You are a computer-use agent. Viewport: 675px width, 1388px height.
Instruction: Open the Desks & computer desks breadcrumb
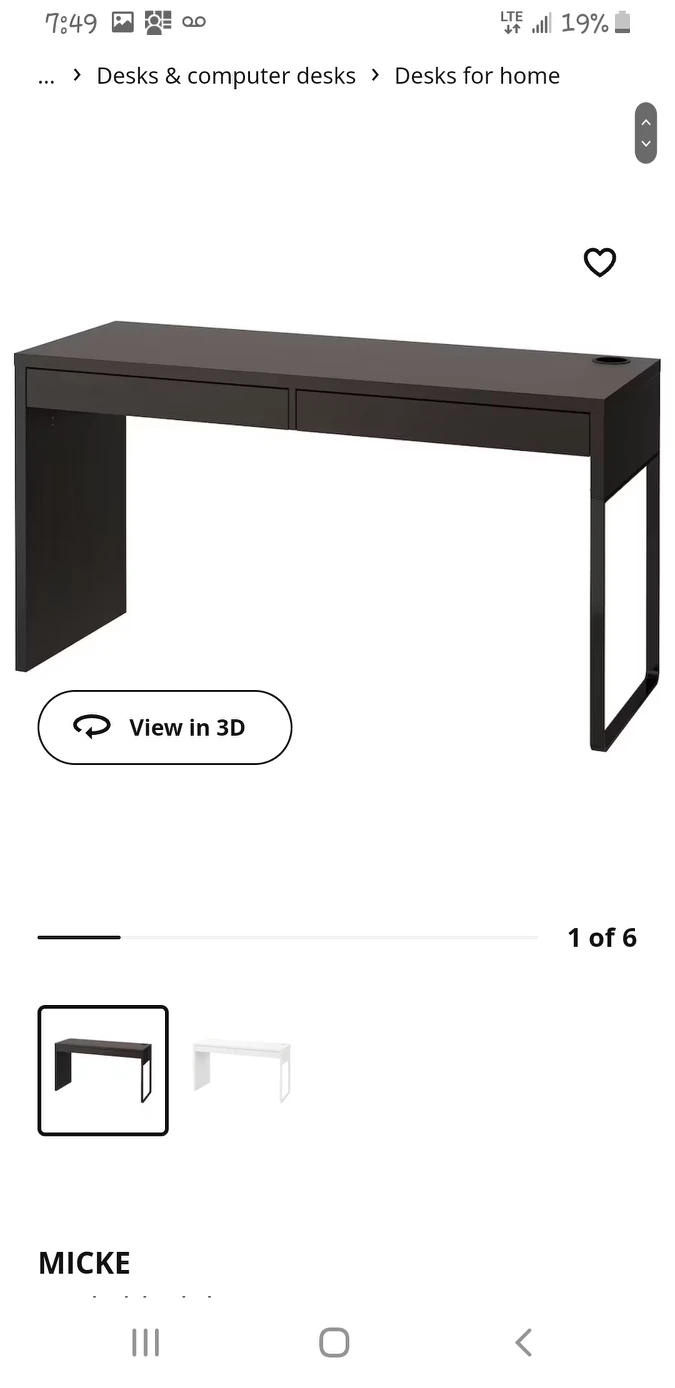click(x=226, y=76)
